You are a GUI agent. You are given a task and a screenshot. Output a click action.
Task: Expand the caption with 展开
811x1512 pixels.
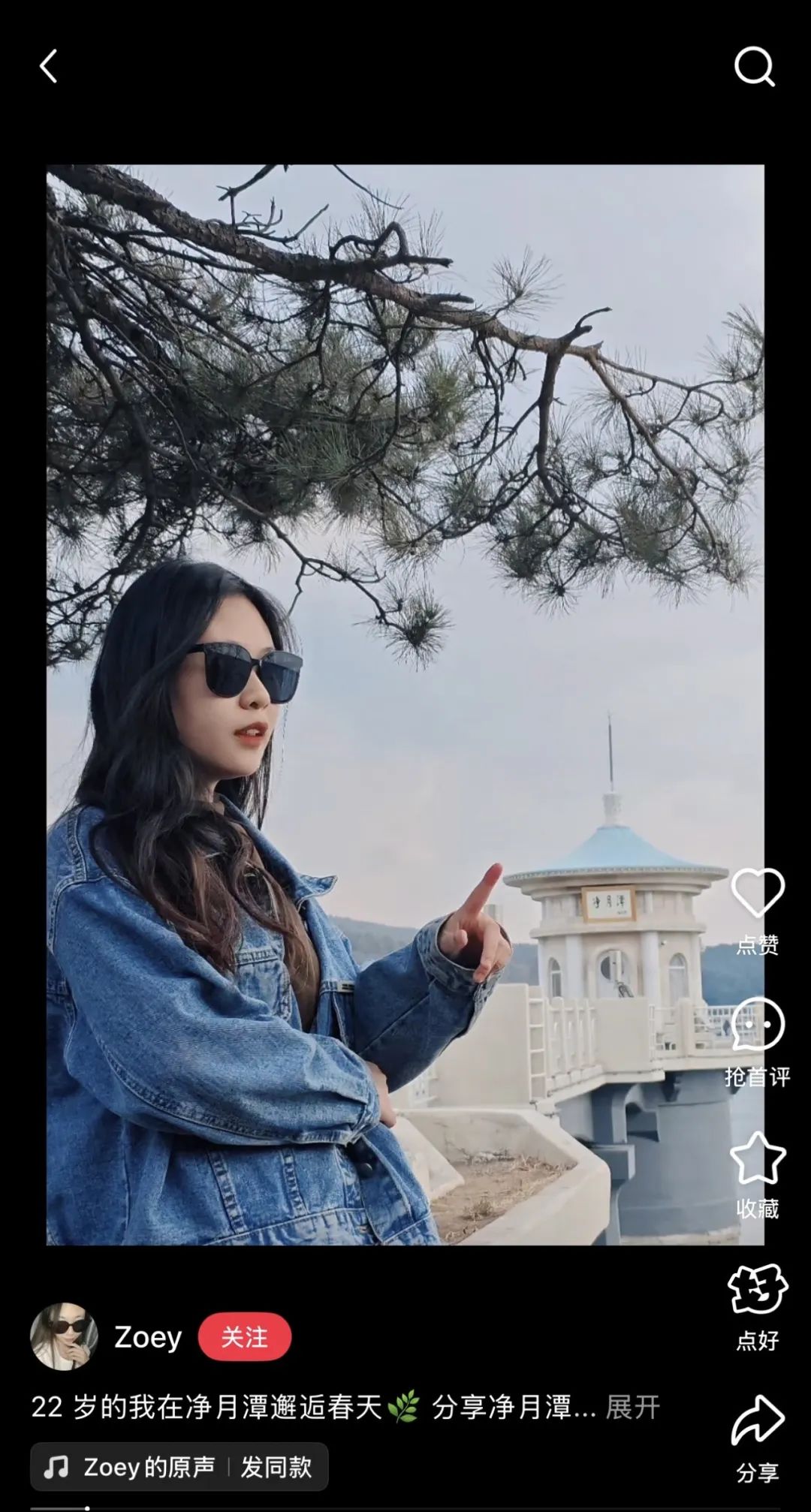[632, 1407]
